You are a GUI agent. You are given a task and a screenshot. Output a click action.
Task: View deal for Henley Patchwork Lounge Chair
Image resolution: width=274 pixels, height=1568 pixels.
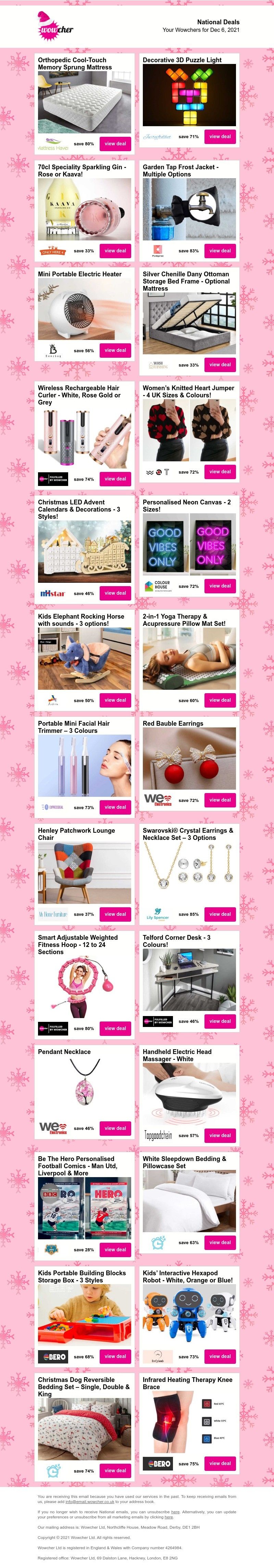115,914
